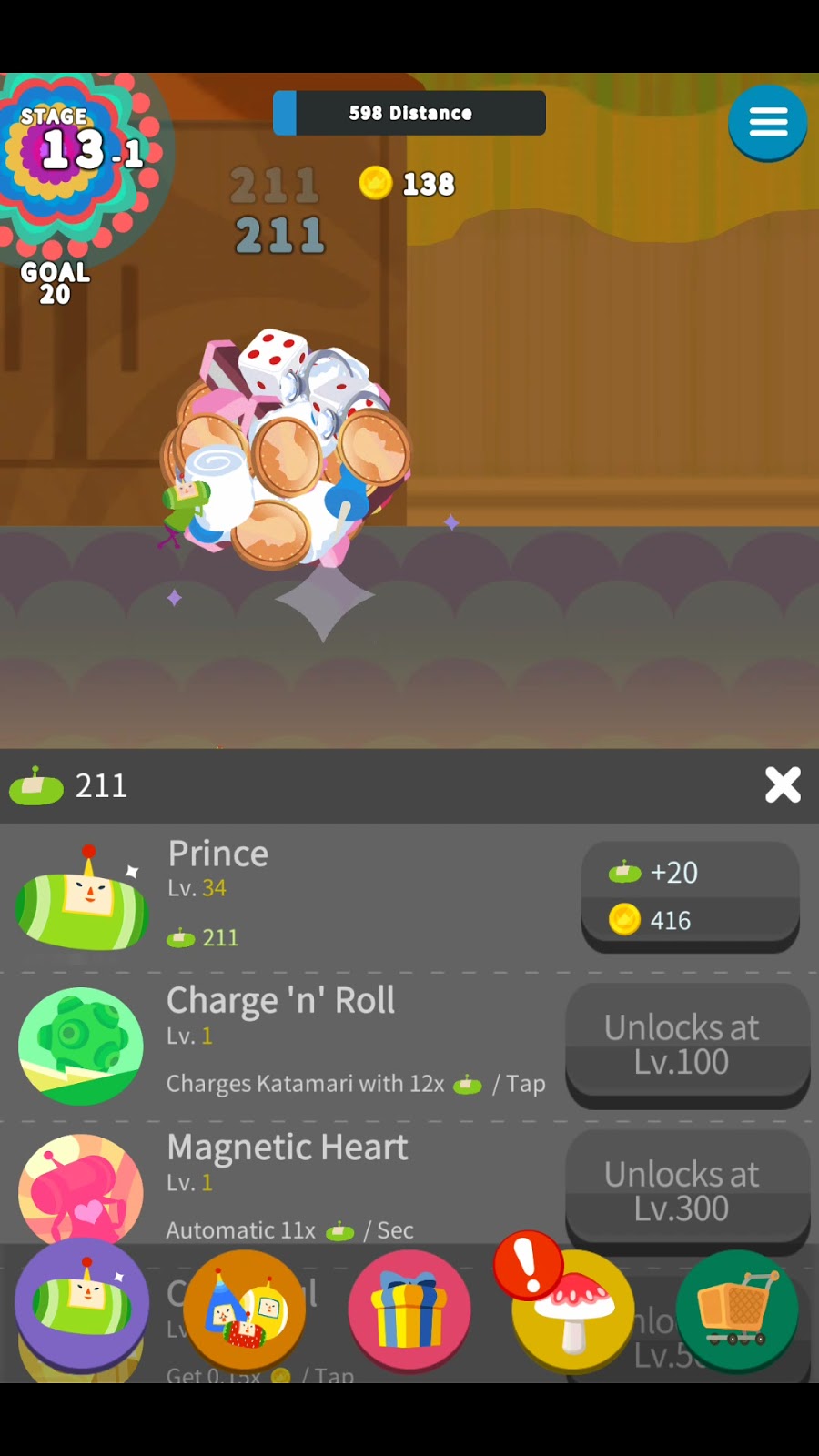819x1456 pixels.
Task: Tap the Magnetic Heart unlock button
Action: tap(688, 1192)
